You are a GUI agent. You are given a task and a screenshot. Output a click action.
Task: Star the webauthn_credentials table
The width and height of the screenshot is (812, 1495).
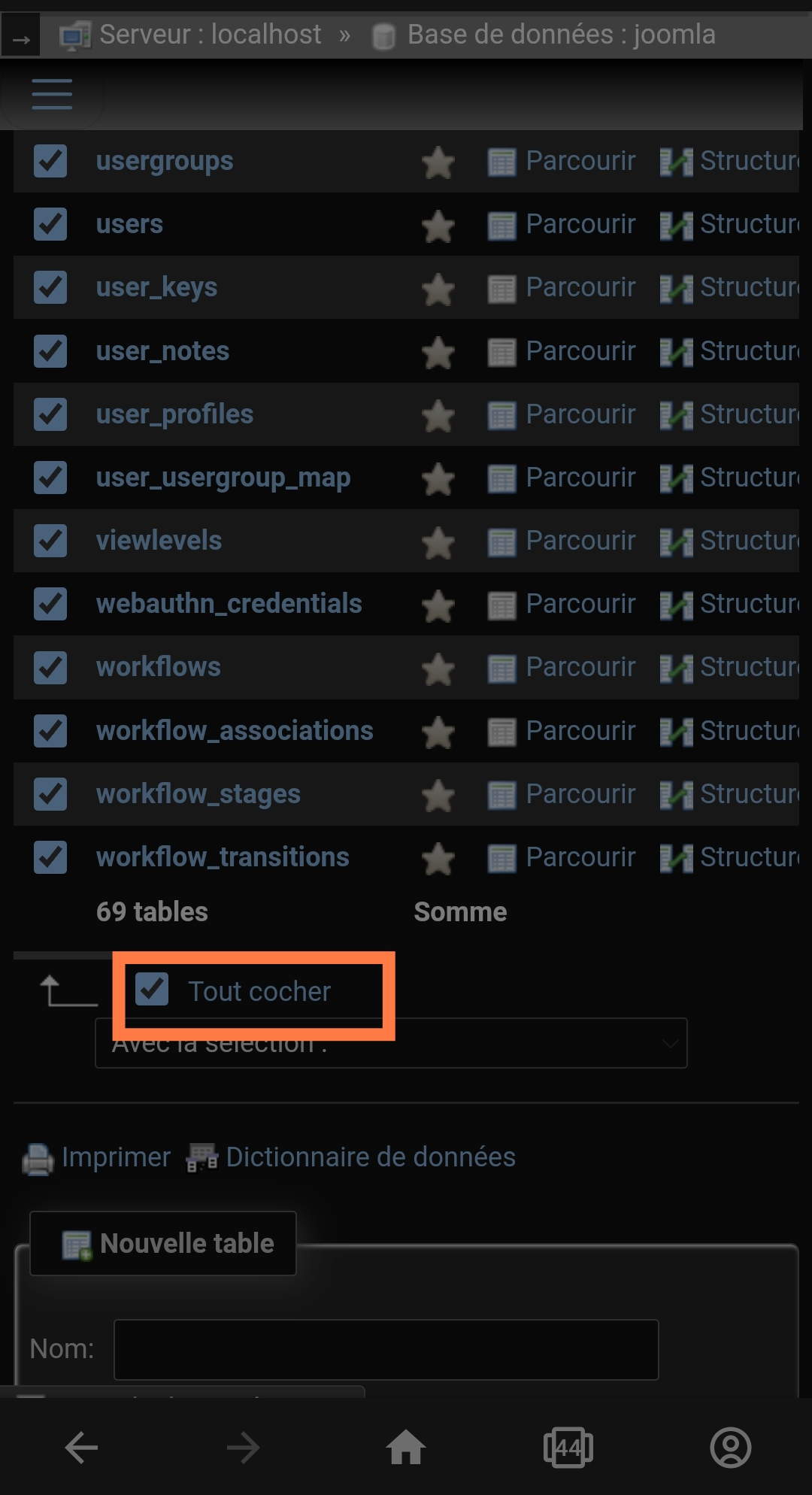click(438, 605)
